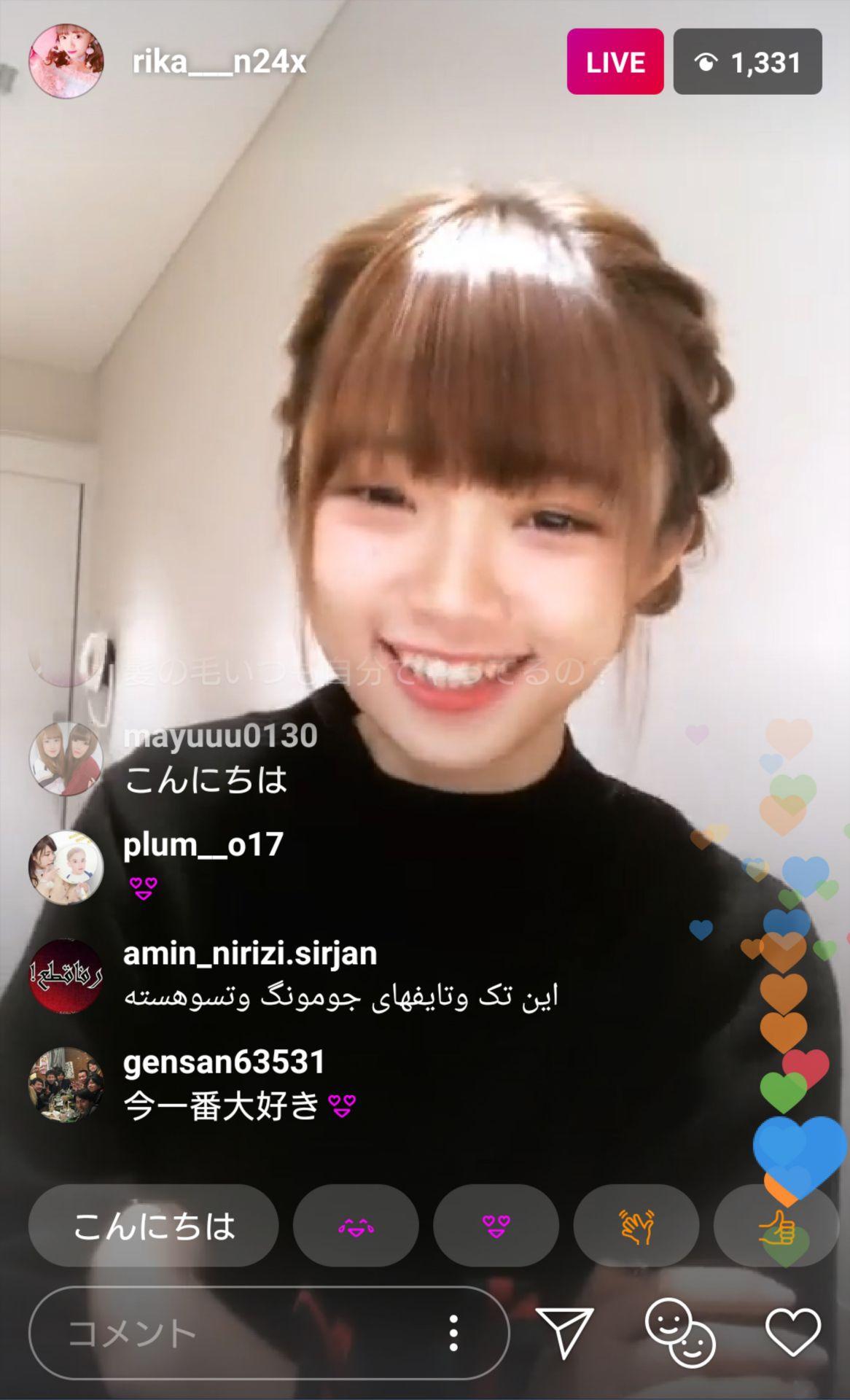Focus the コメント comment field
This screenshot has height=1400, width=850.
[241, 1334]
